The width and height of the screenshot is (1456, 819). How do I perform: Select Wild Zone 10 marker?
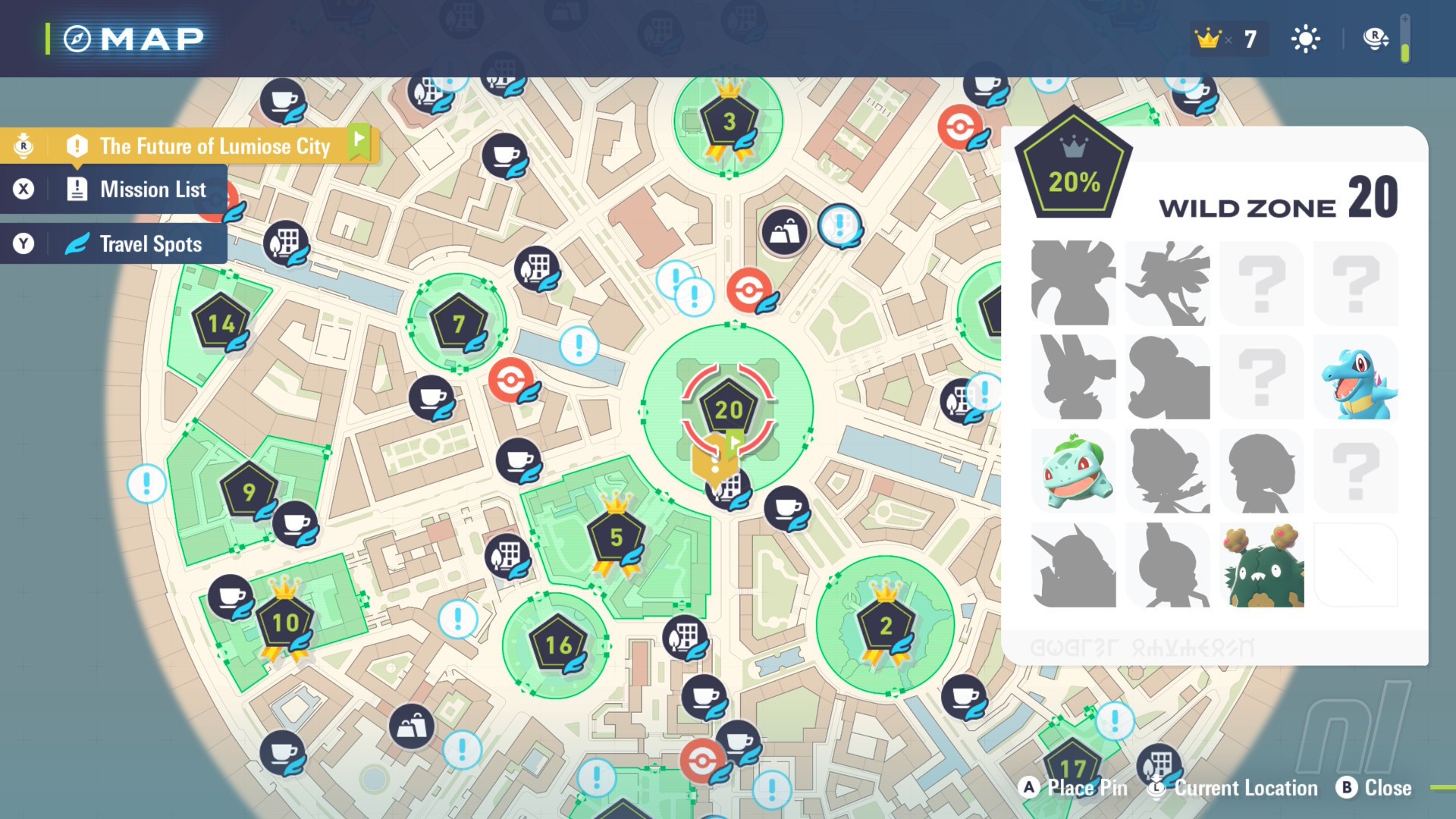(x=285, y=623)
